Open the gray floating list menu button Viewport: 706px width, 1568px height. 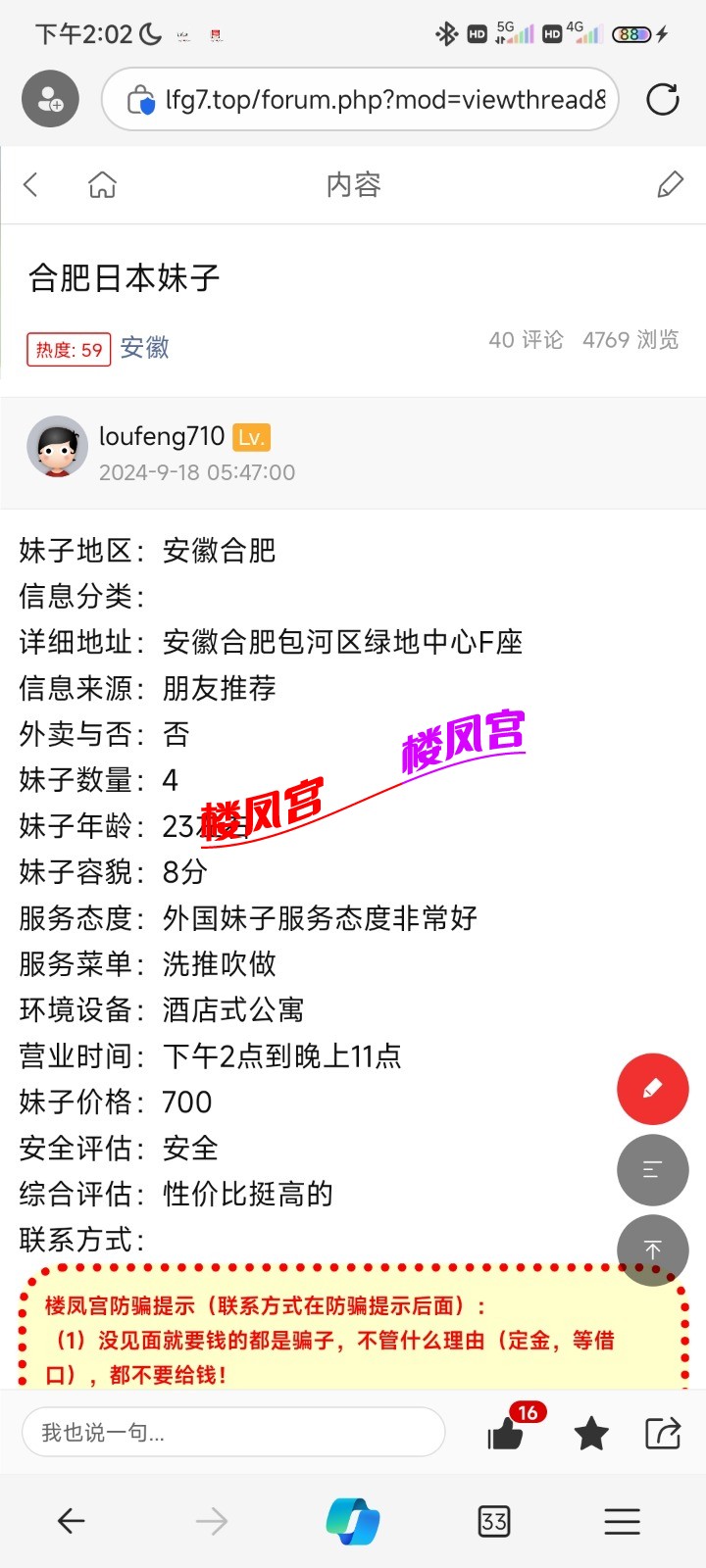[652, 1169]
